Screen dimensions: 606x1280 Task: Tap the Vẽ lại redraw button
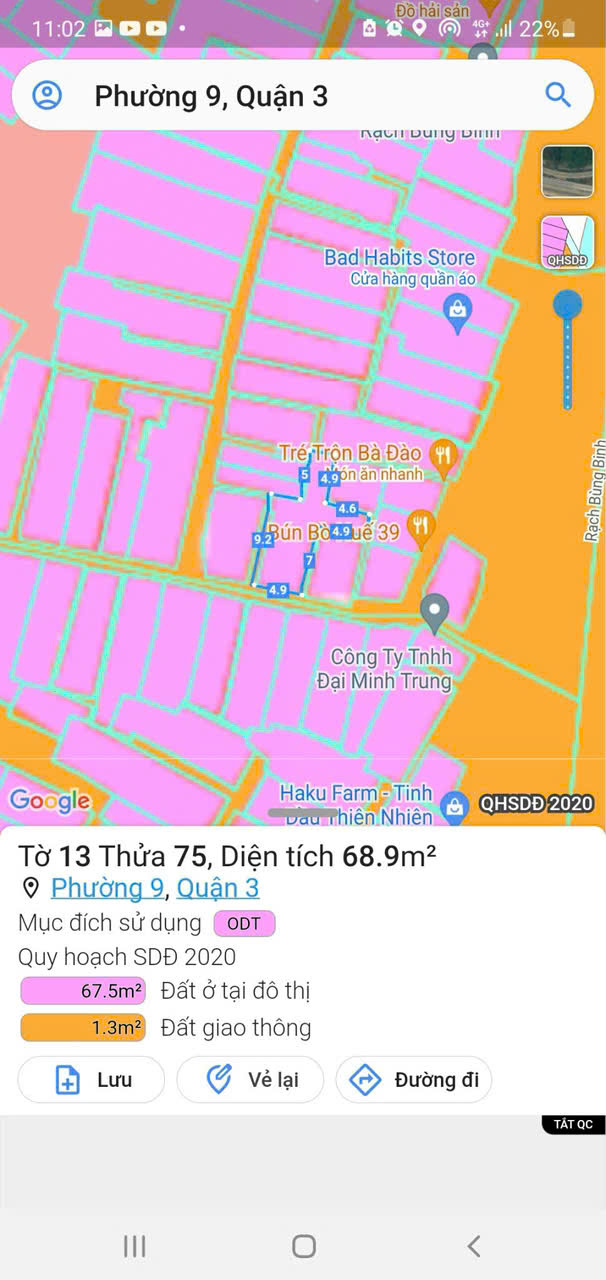(250, 1080)
